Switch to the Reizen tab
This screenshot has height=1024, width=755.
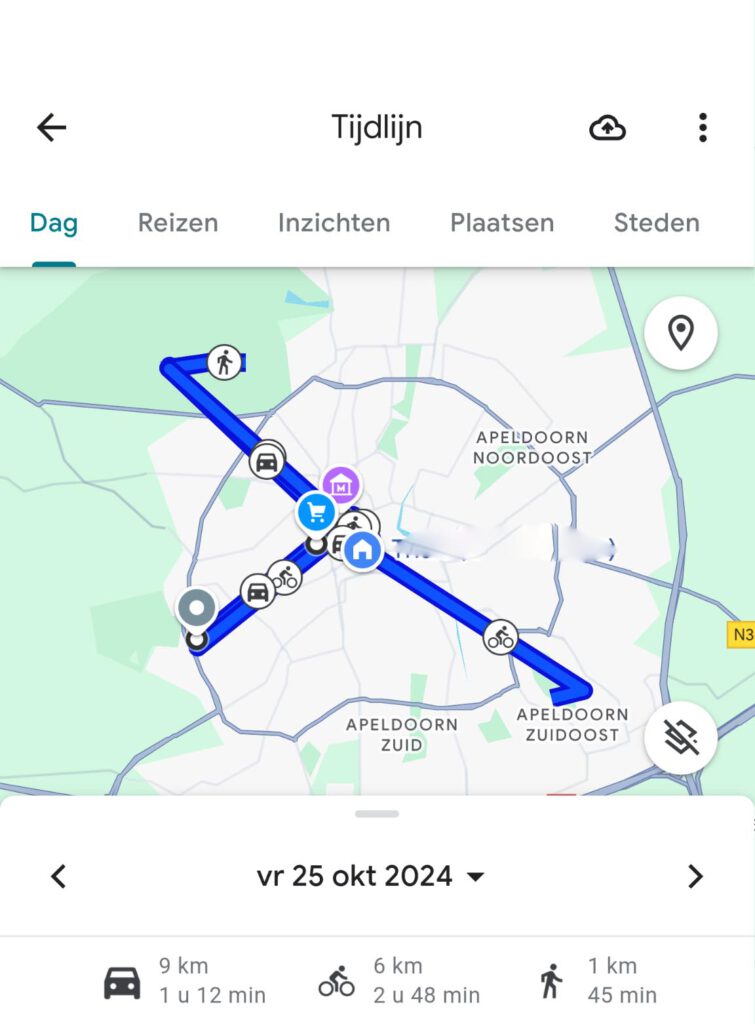click(178, 222)
